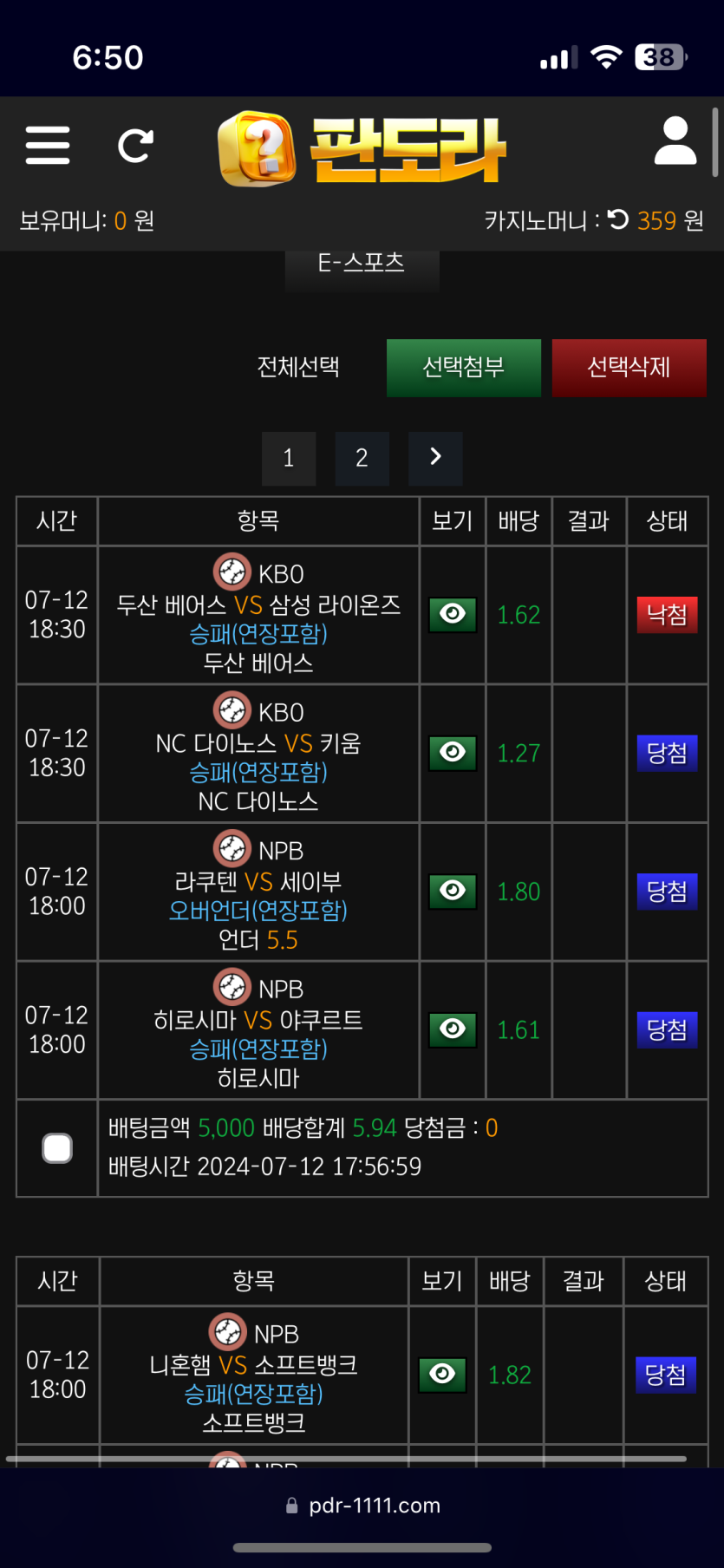The height and width of the screenshot is (1568, 724).
Task: View details of 두산 베어스 VS 삼성 match
Action: pyautogui.click(x=453, y=615)
